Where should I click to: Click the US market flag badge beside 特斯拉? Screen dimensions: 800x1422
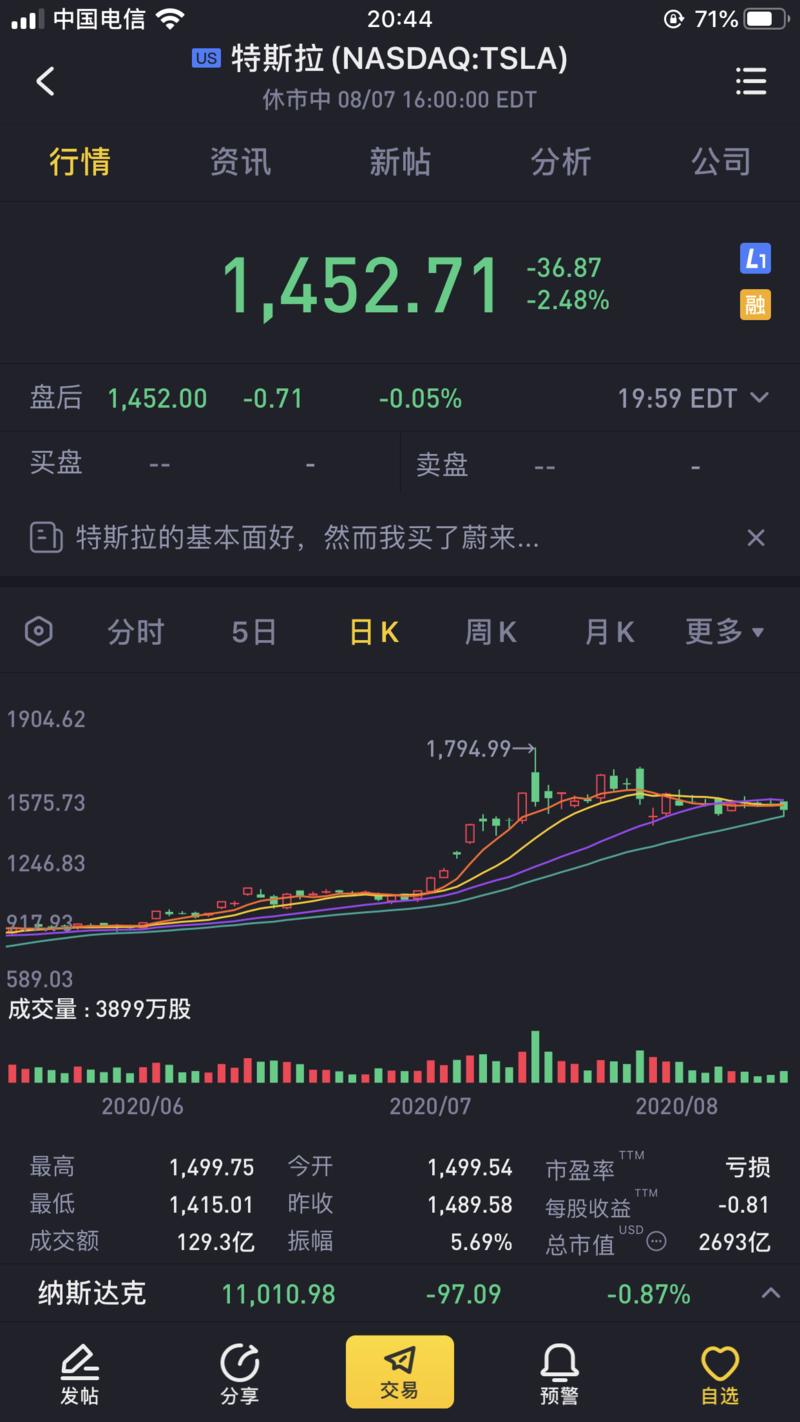(205, 59)
